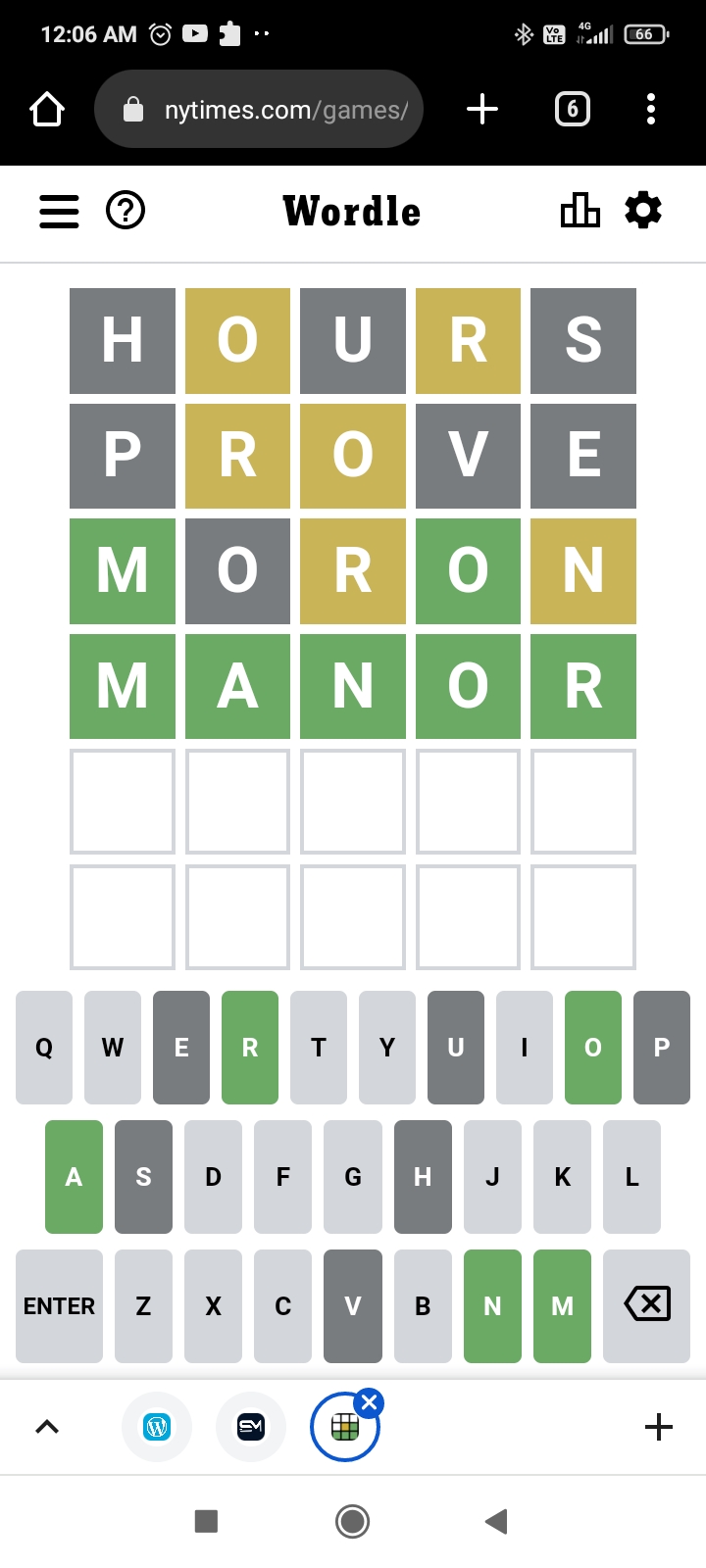Select the letter L key
This screenshot has width=706, height=1568.
pos(632,1177)
